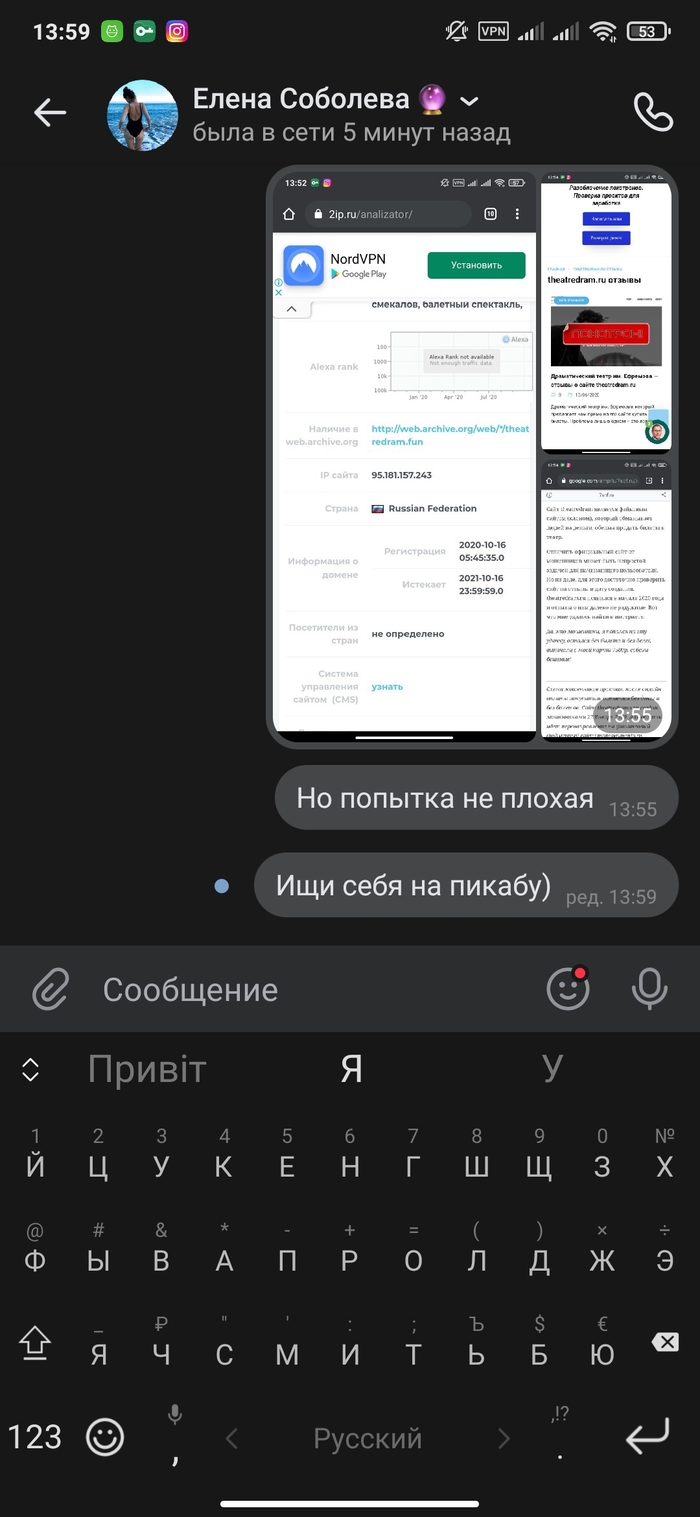Expand the dropdown next to Елена Соболева
This screenshot has width=700, height=1517.
pos(469,101)
